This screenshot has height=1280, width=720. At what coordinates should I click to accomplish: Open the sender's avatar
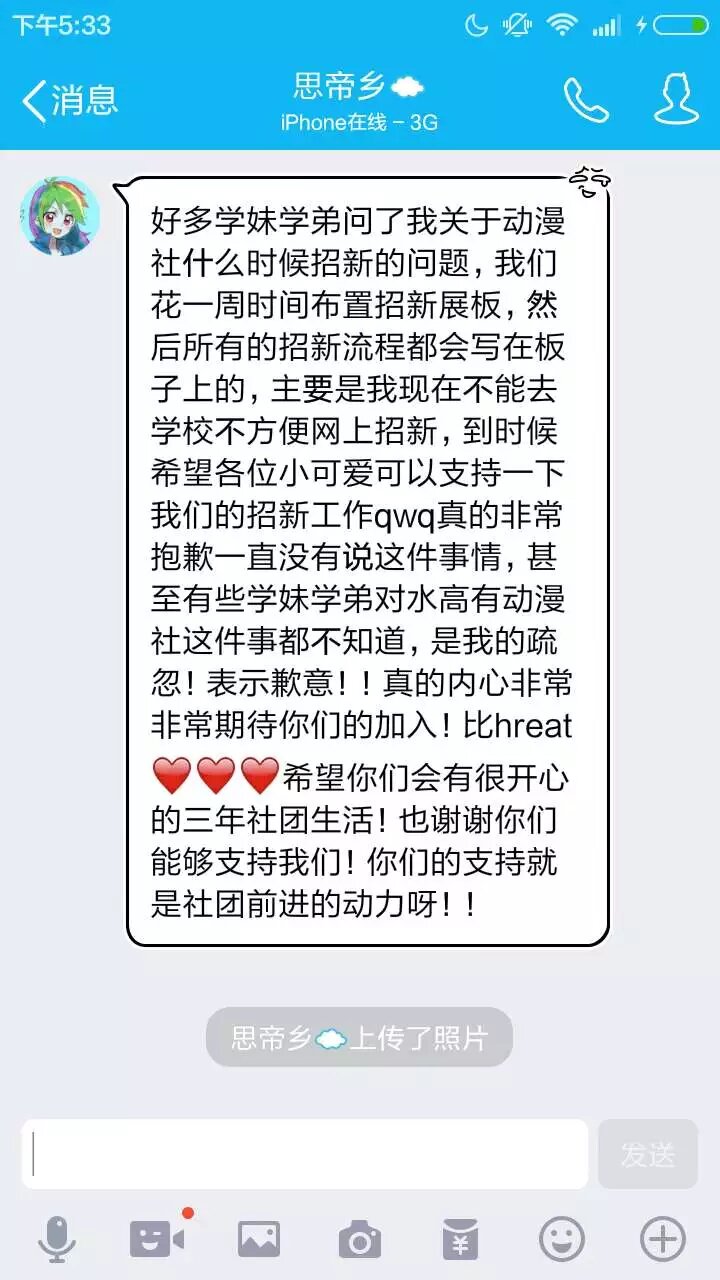click(60, 216)
